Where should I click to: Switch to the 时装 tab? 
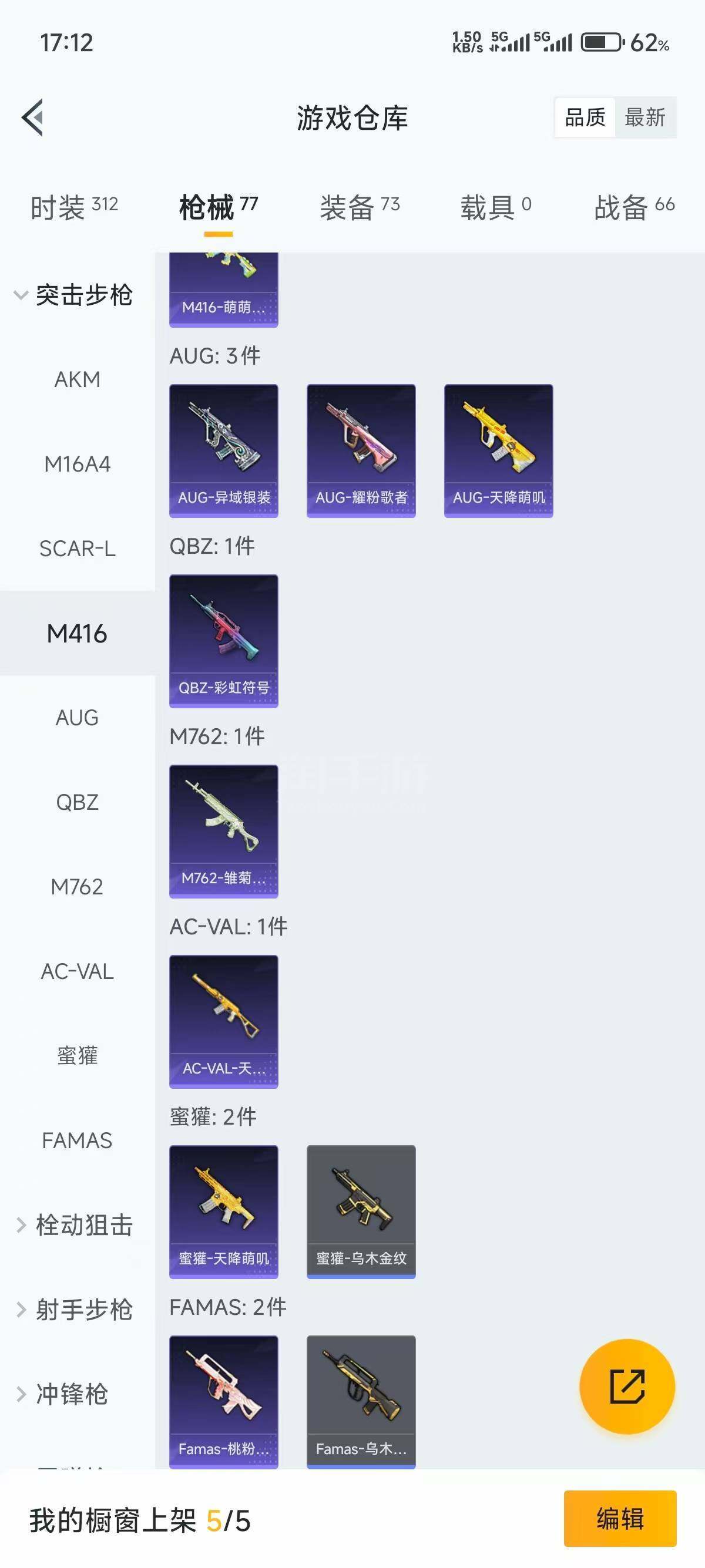click(73, 207)
